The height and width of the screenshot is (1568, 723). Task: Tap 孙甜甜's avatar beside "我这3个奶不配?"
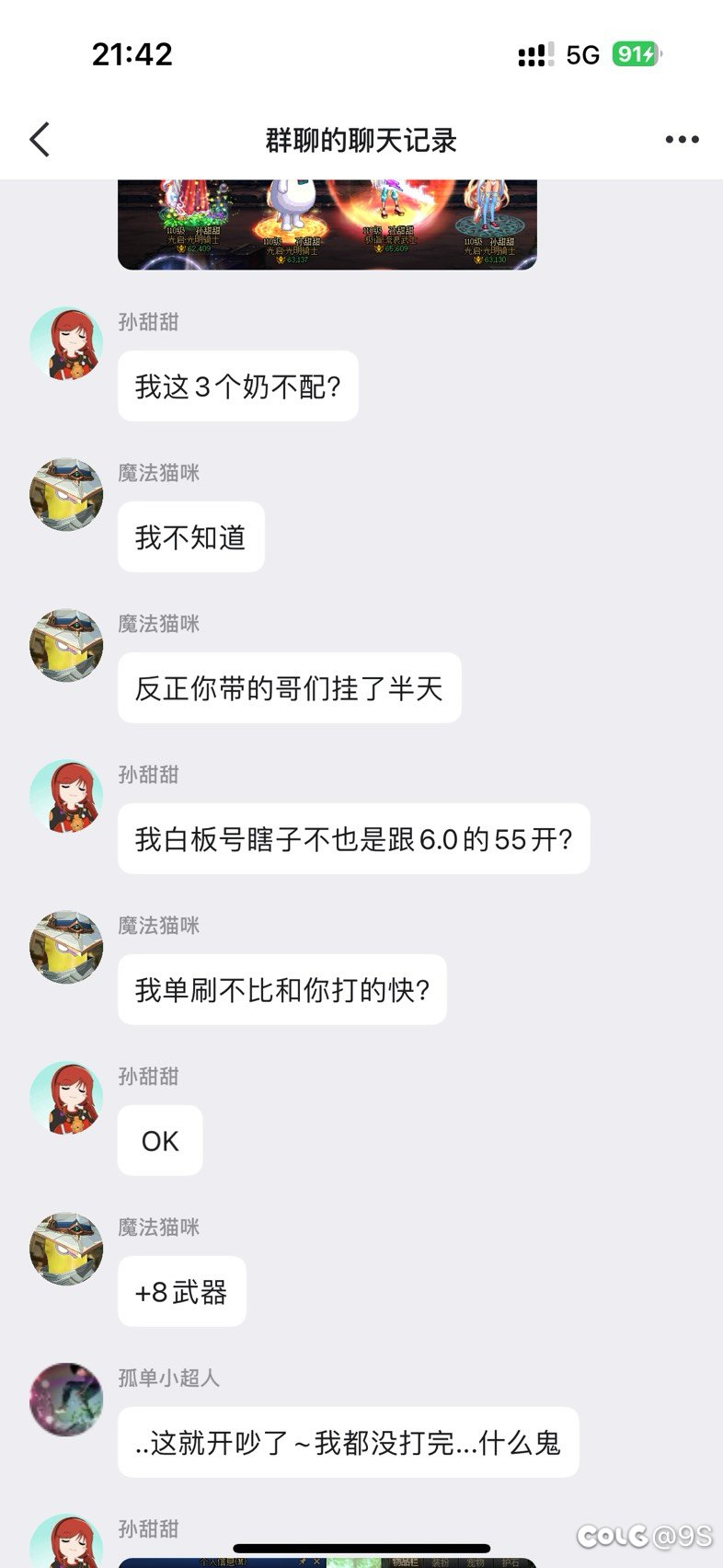65,343
